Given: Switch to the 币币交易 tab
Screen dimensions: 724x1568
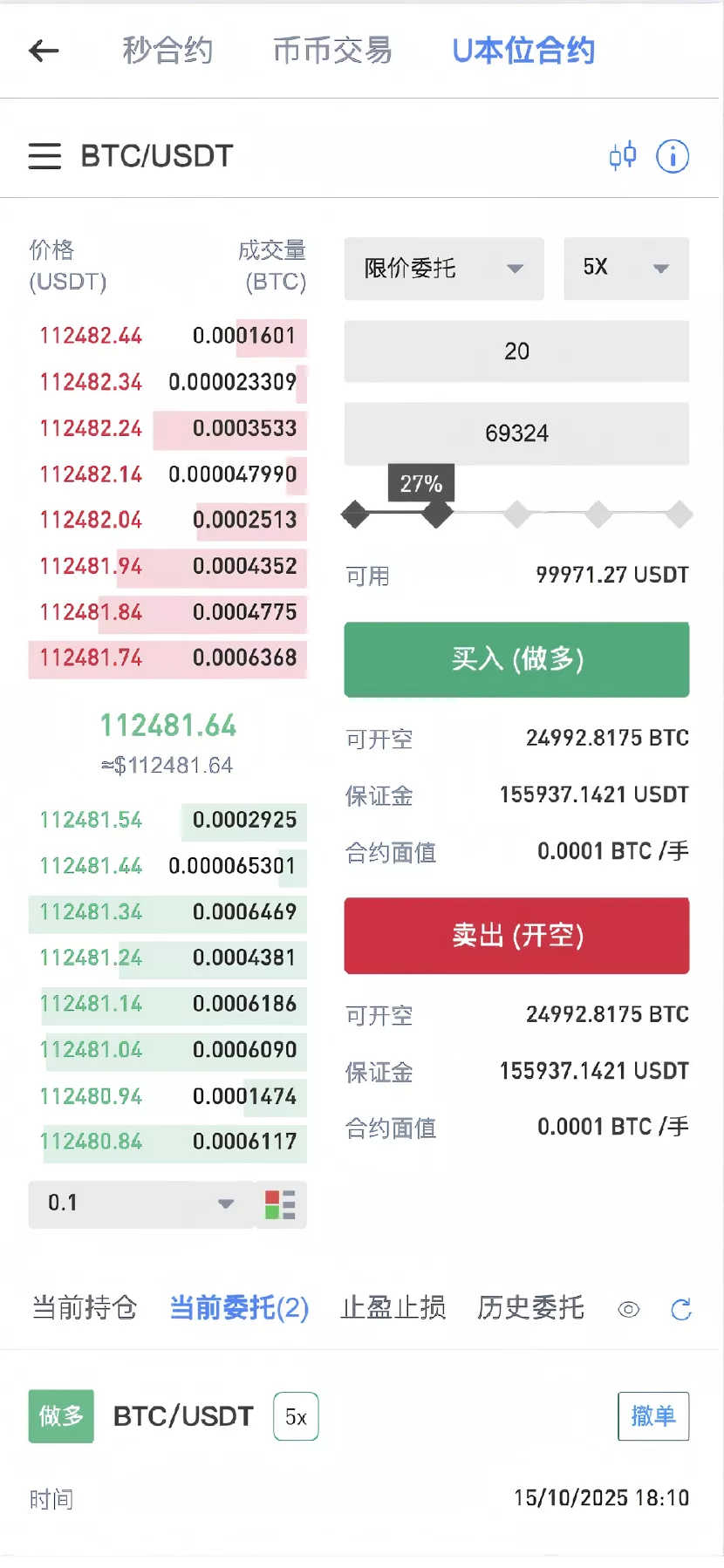Looking at the screenshot, I should [332, 51].
